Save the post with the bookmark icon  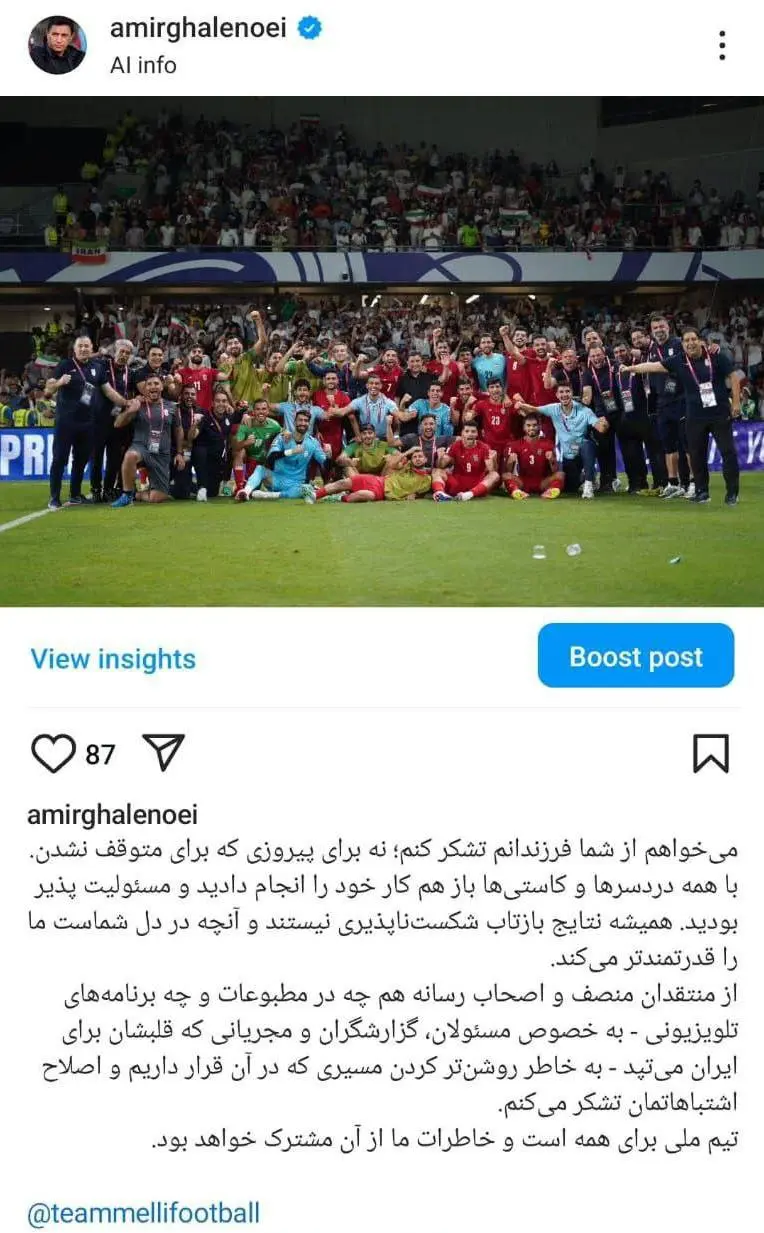tap(711, 753)
